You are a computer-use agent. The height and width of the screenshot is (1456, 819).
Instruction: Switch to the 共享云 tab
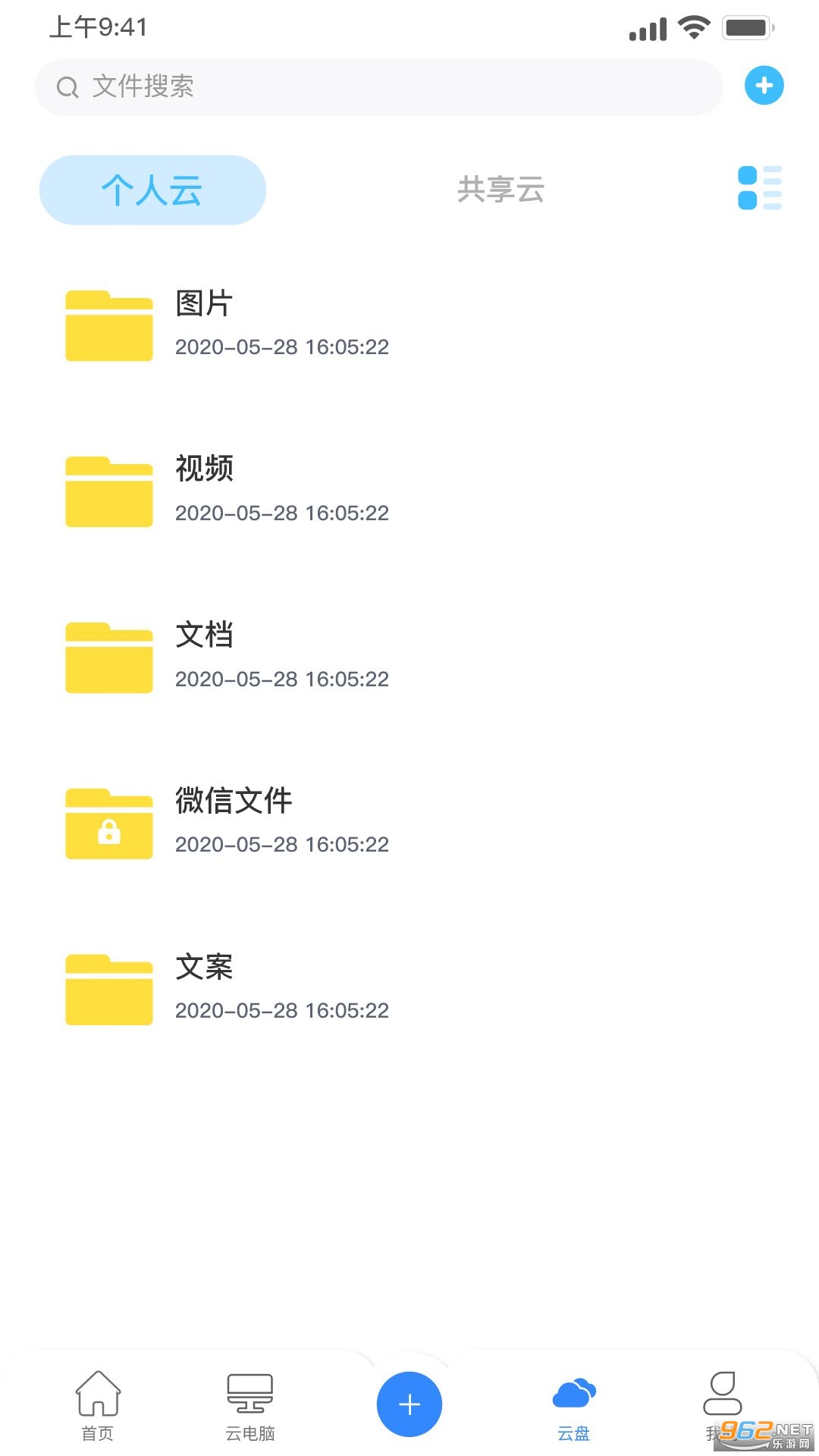click(x=500, y=190)
